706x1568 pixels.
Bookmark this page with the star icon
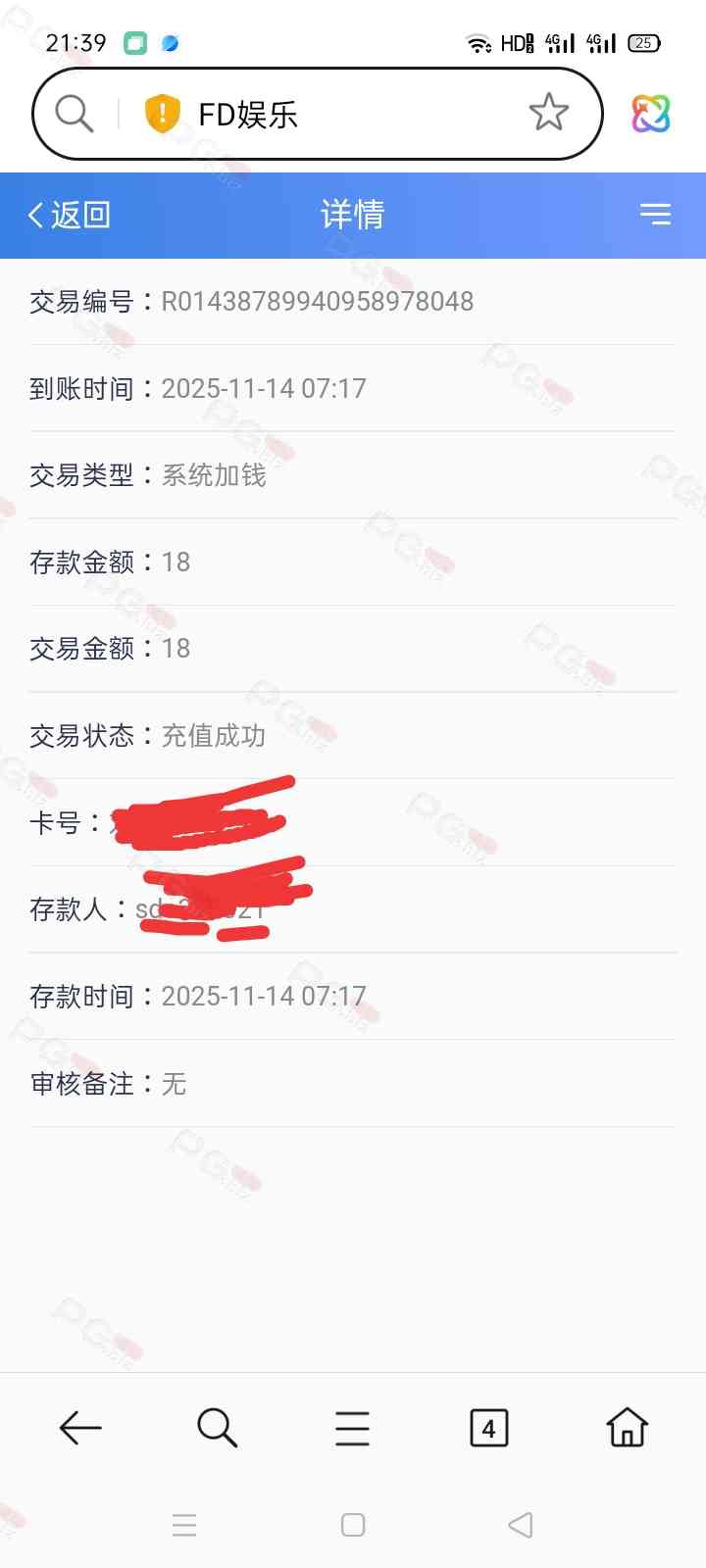coord(548,114)
